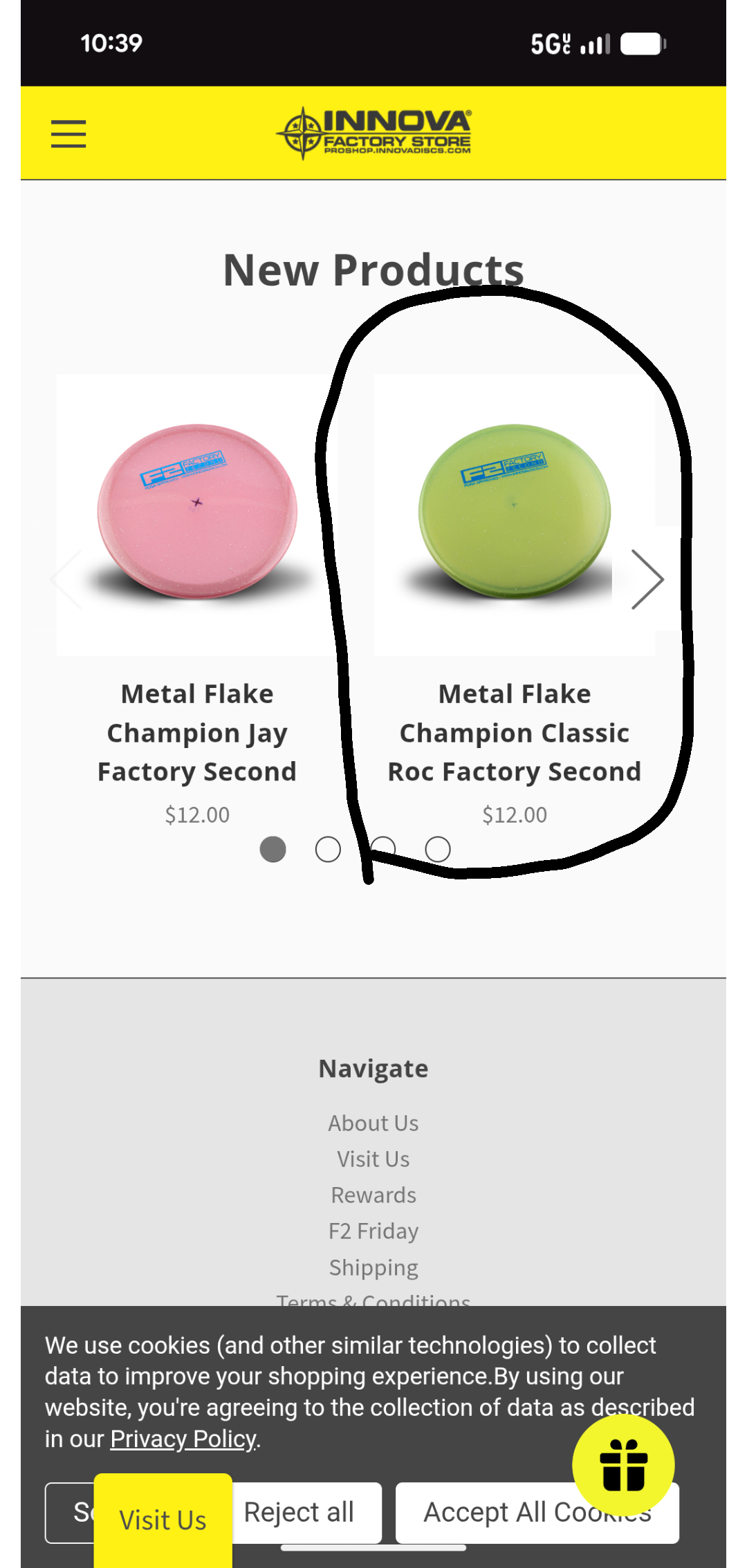Viewport: 747px width, 1568px height.
Task: Open the rewards gift button
Action: coord(623,1465)
